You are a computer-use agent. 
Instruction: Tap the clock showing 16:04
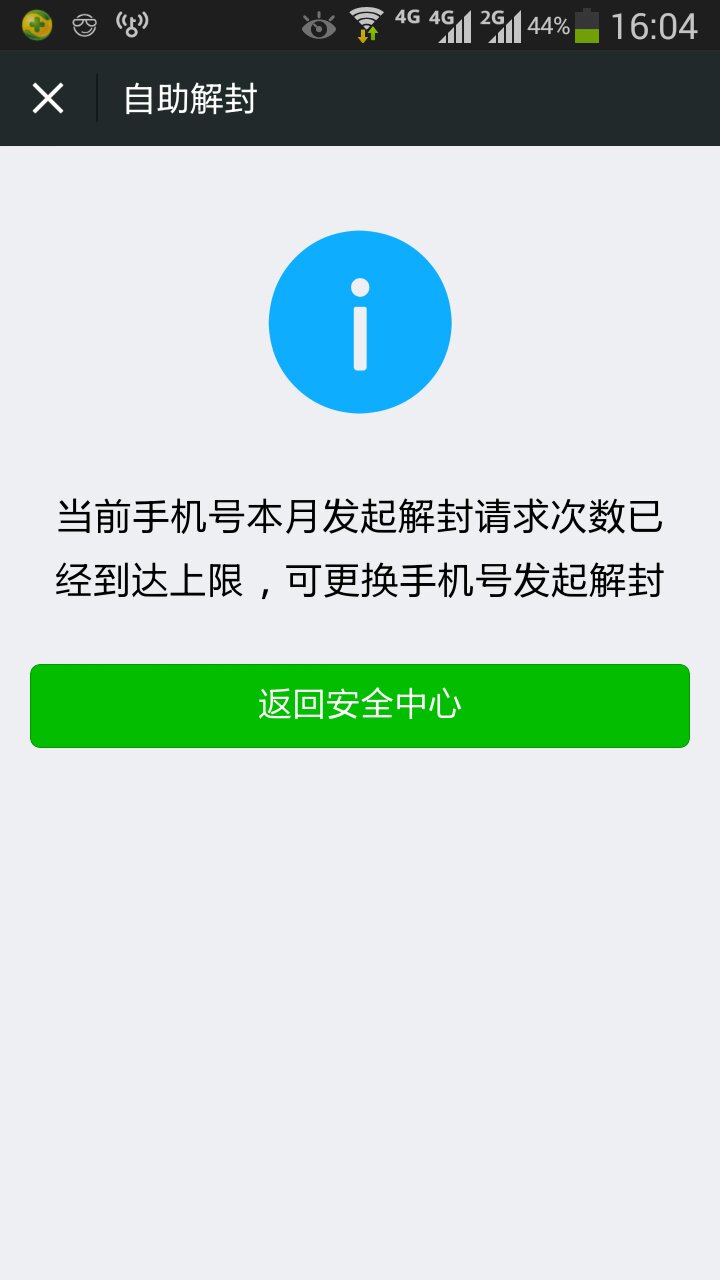tap(655, 25)
